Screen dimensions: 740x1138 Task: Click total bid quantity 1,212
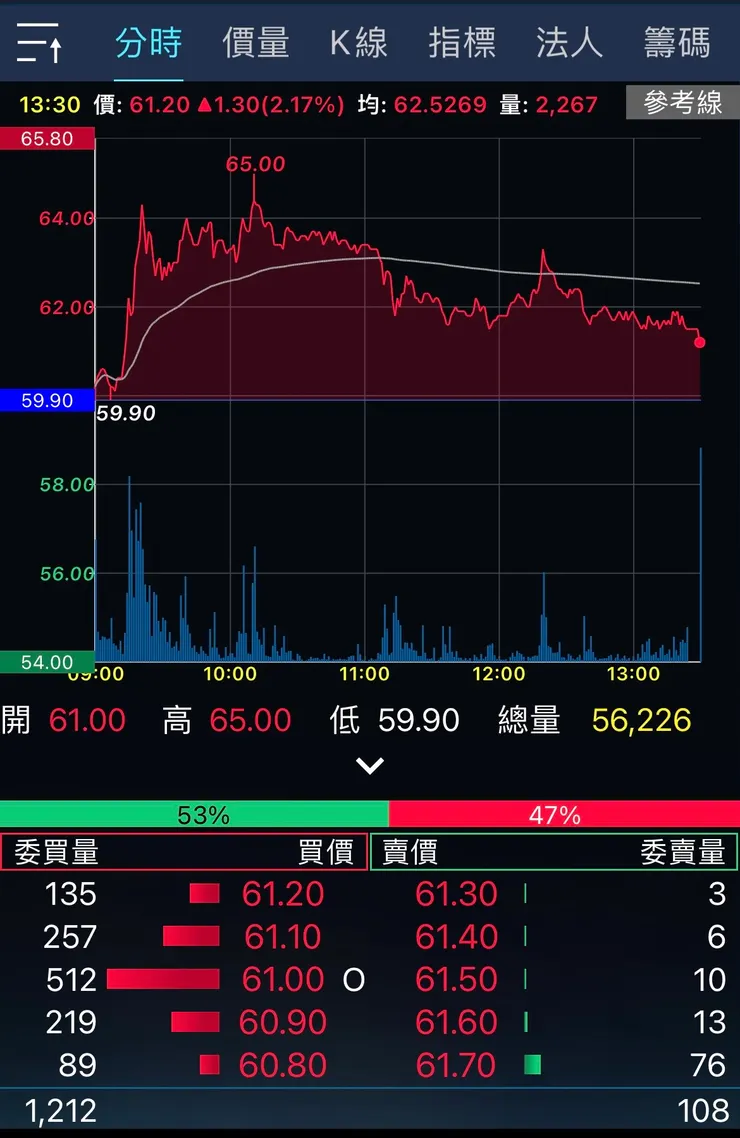pos(49,1111)
